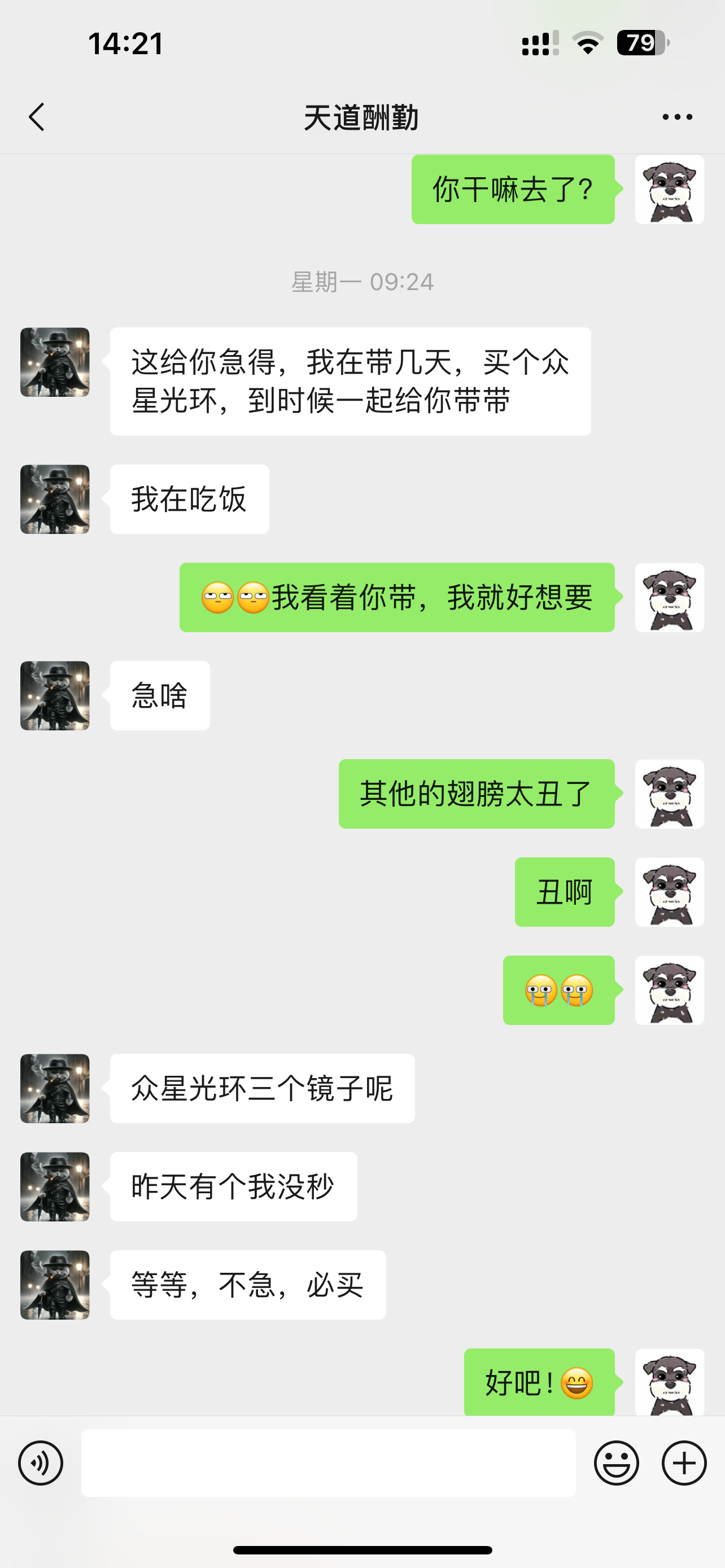Open the three-dot chat info menu

point(677,117)
